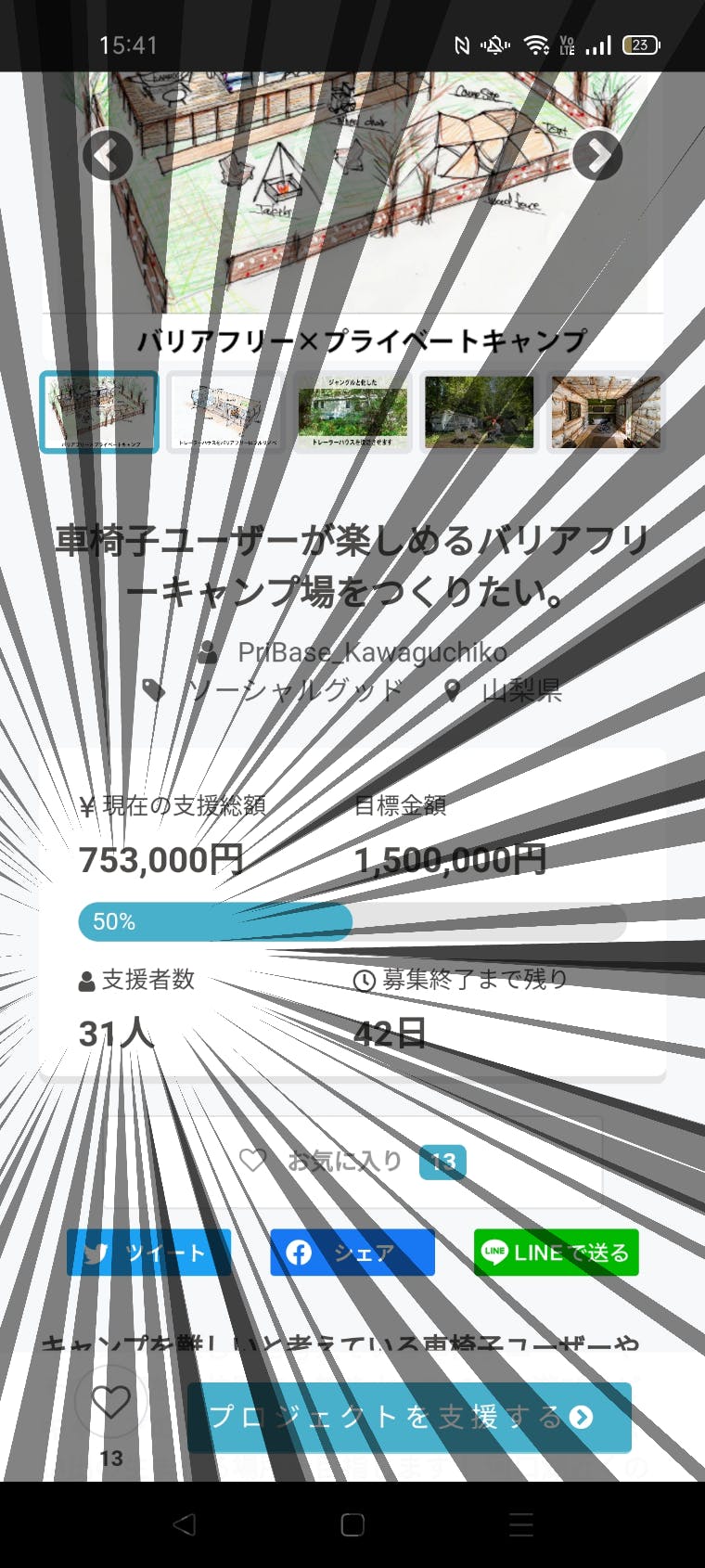Share the project via ツイート
The image size is (705, 1568).
pos(148,1253)
